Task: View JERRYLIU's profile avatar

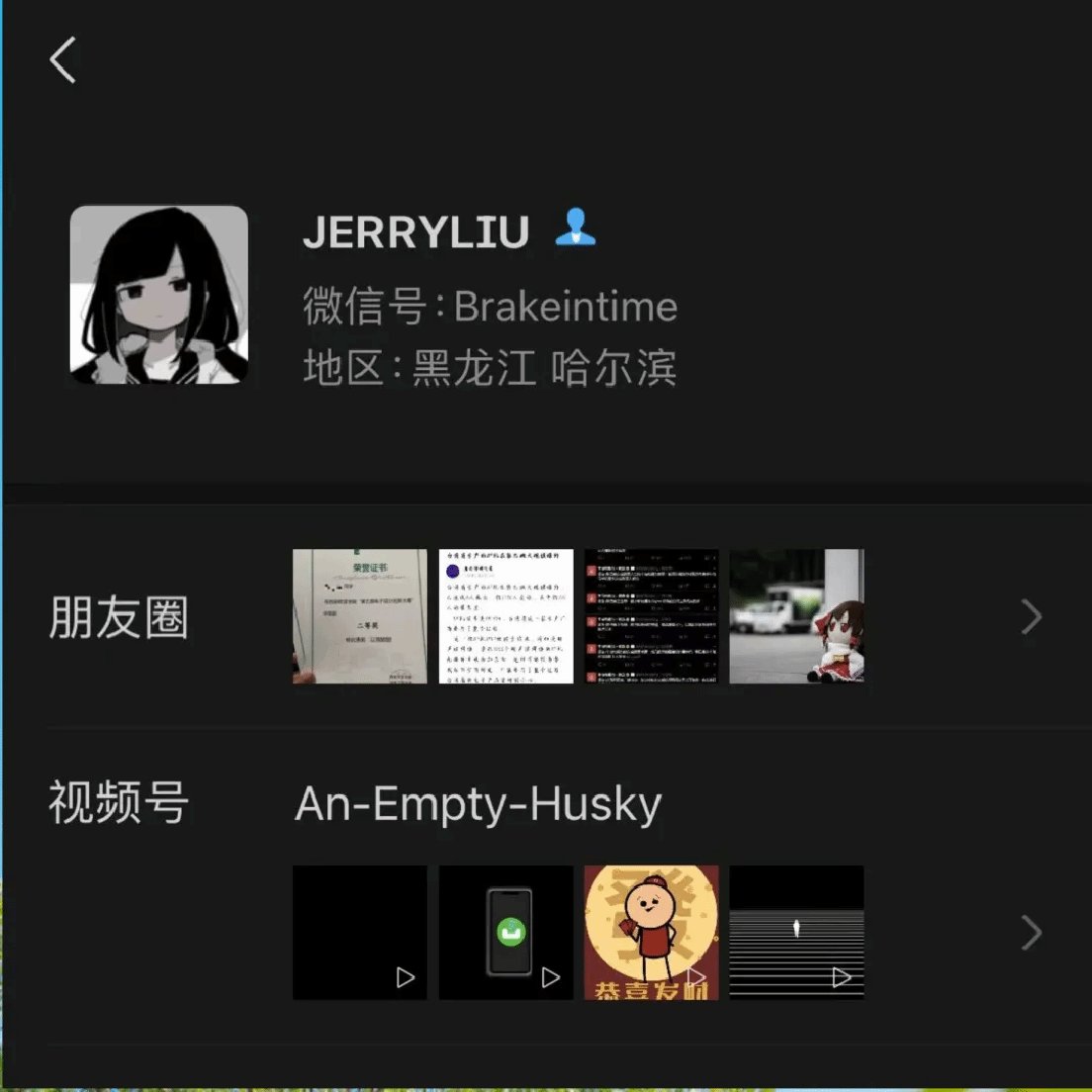Action: [x=159, y=295]
